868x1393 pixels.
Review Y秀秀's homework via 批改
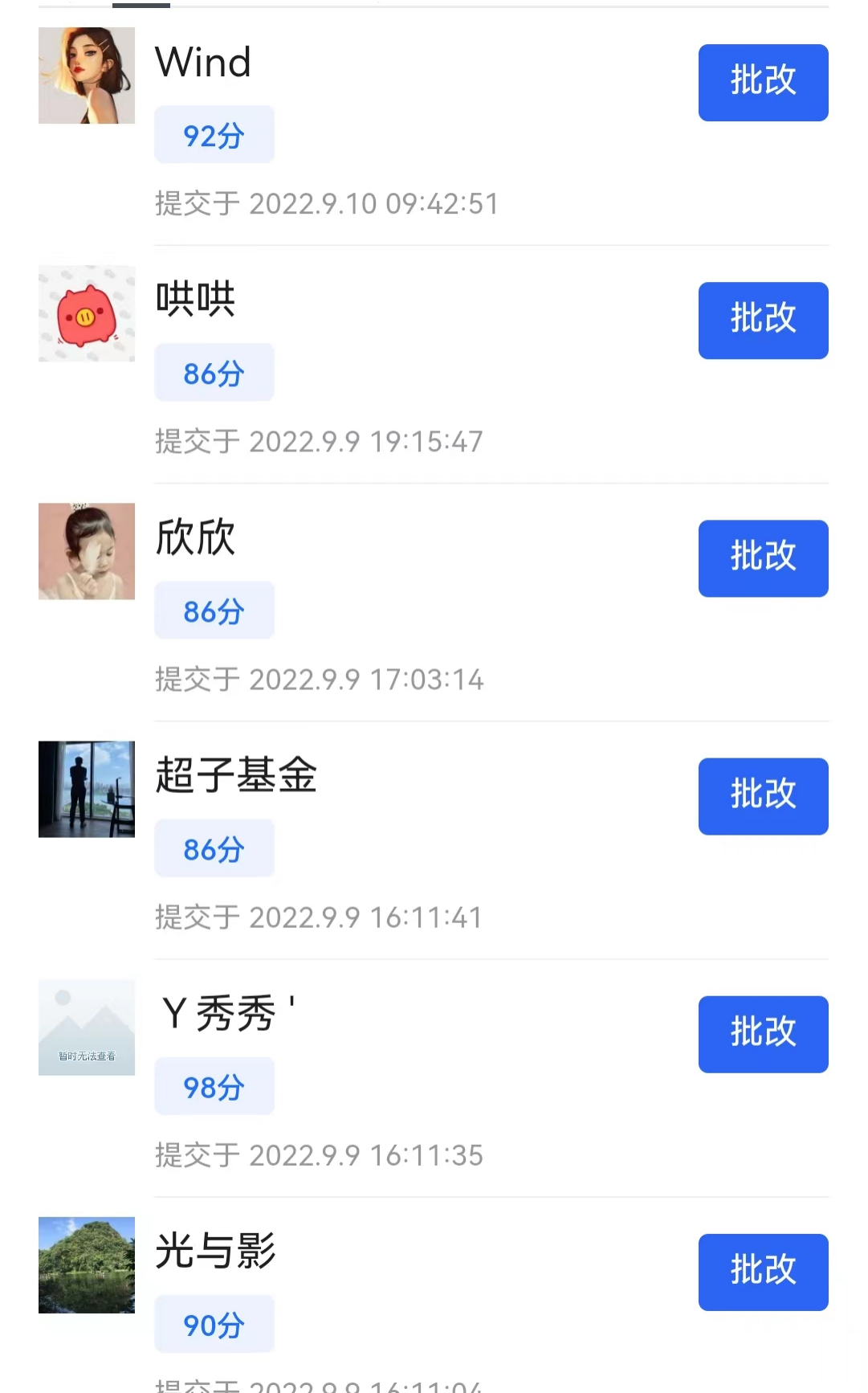point(763,1034)
